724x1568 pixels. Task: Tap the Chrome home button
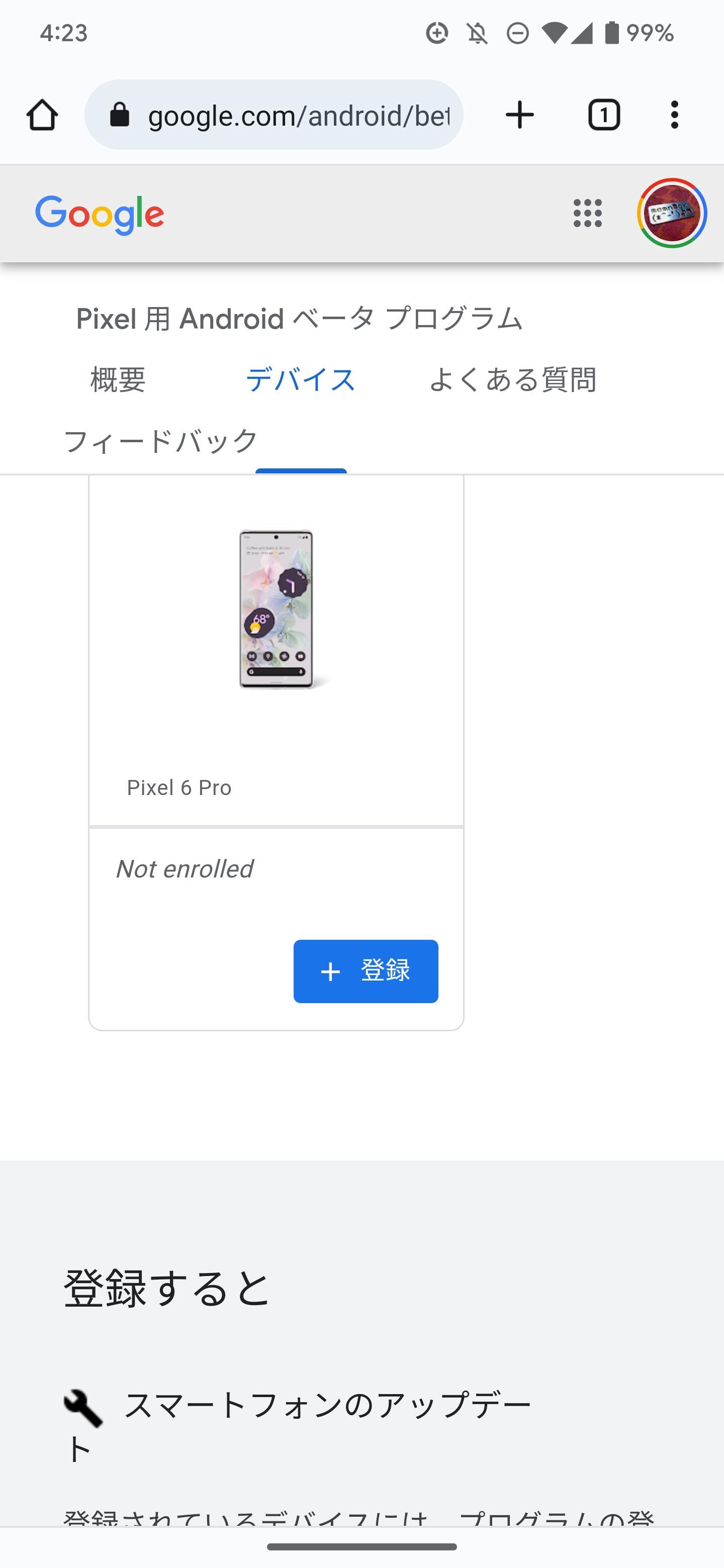tap(43, 115)
